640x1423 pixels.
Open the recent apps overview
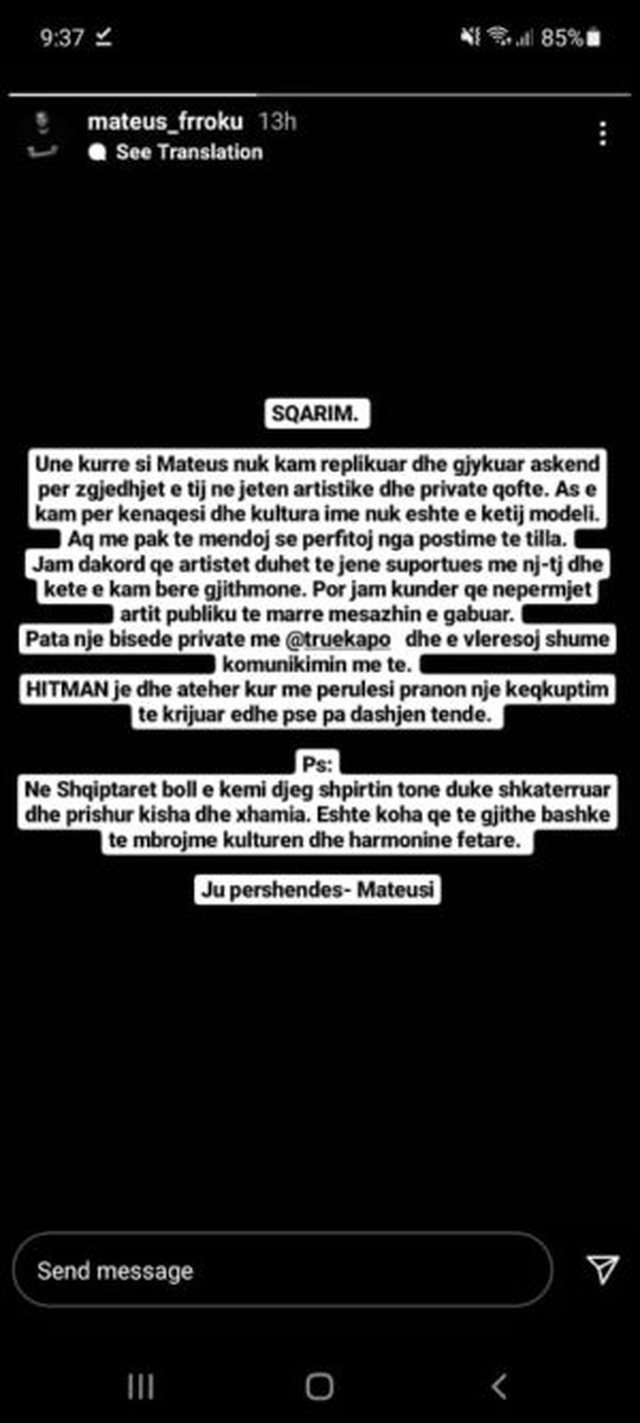tap(141, 1386)
